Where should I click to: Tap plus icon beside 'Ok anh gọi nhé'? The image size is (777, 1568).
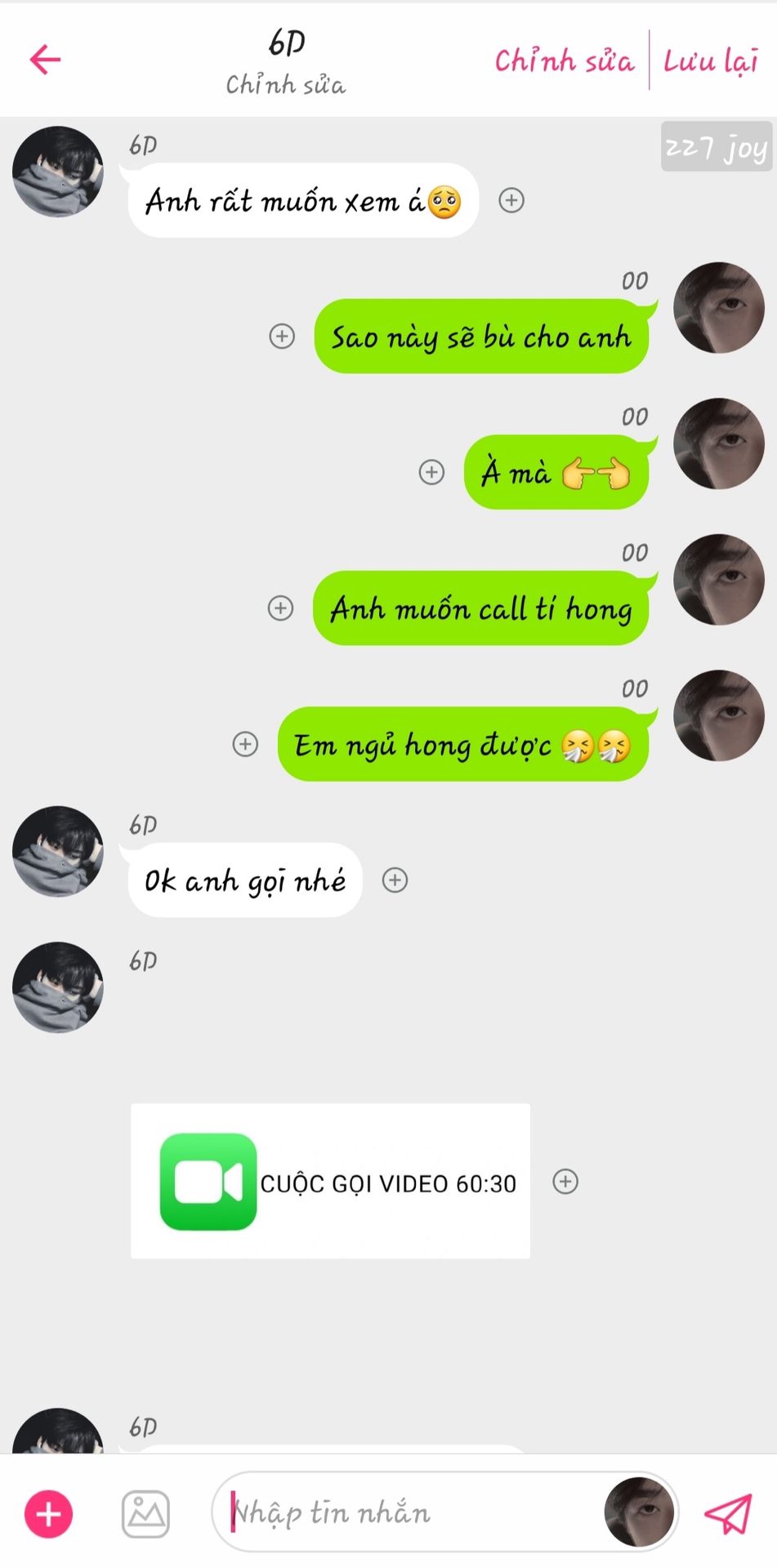[395, 880]
